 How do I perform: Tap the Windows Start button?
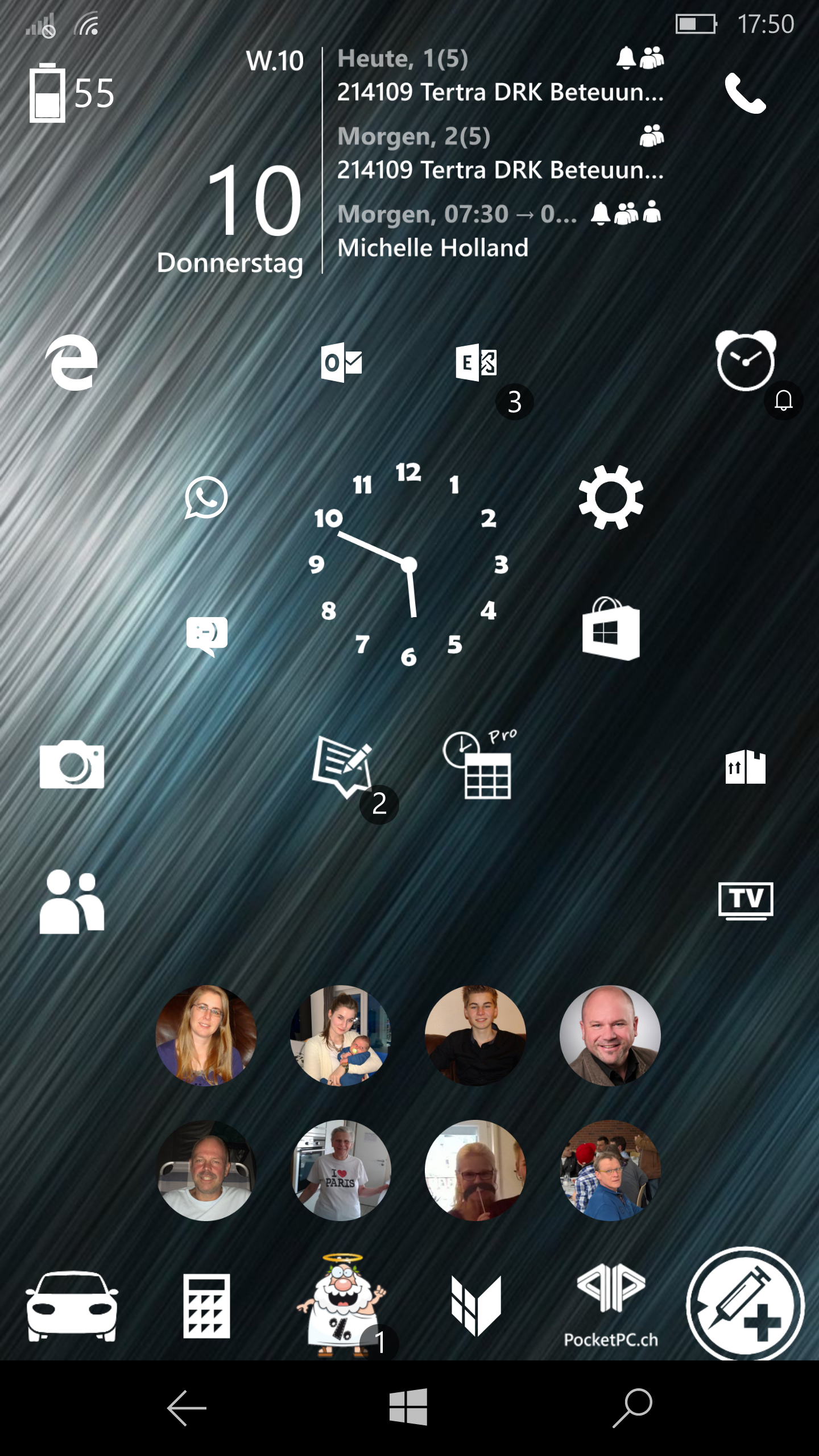click(408, 1407)
